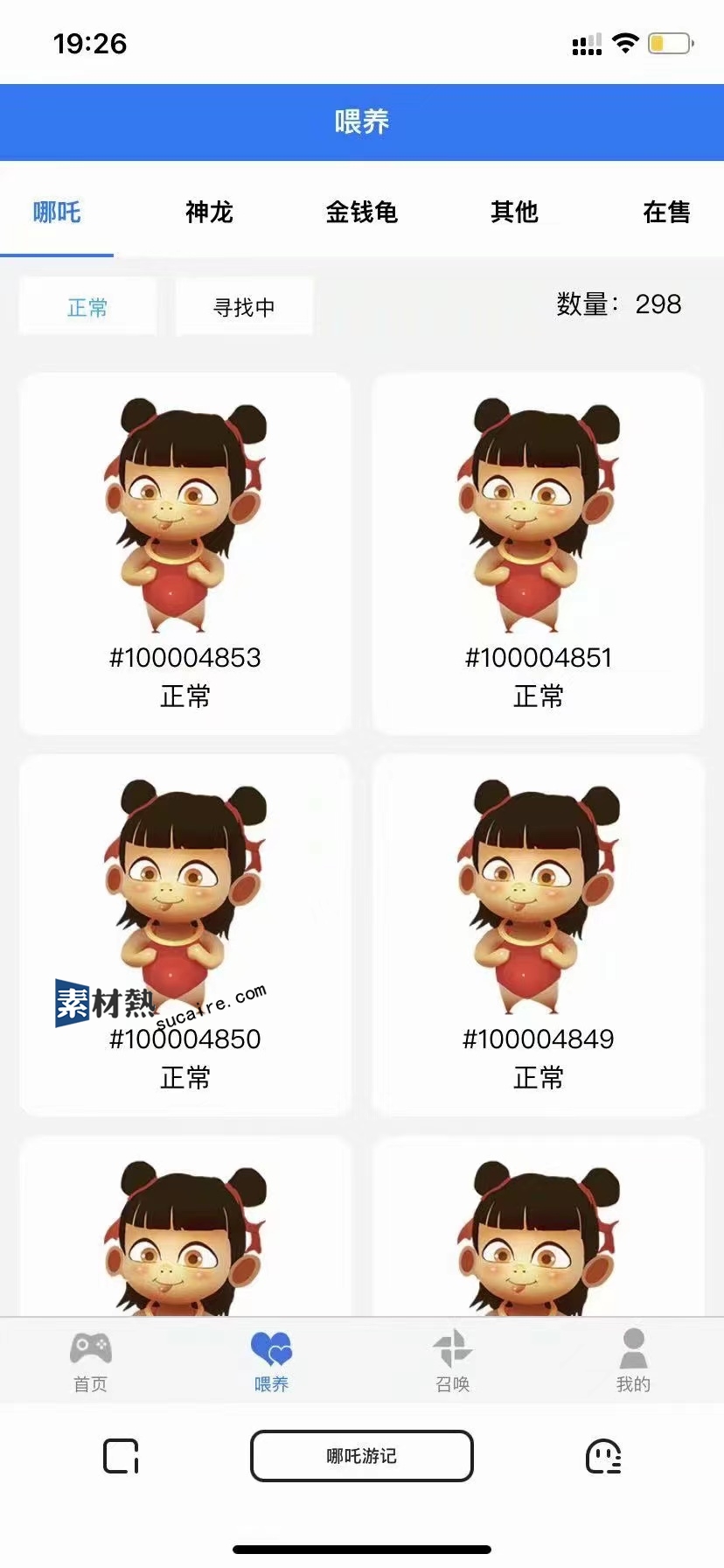Open 召唤 in bottom navigation
This screenshot has width=724, height=1568.
point(452,1361)
